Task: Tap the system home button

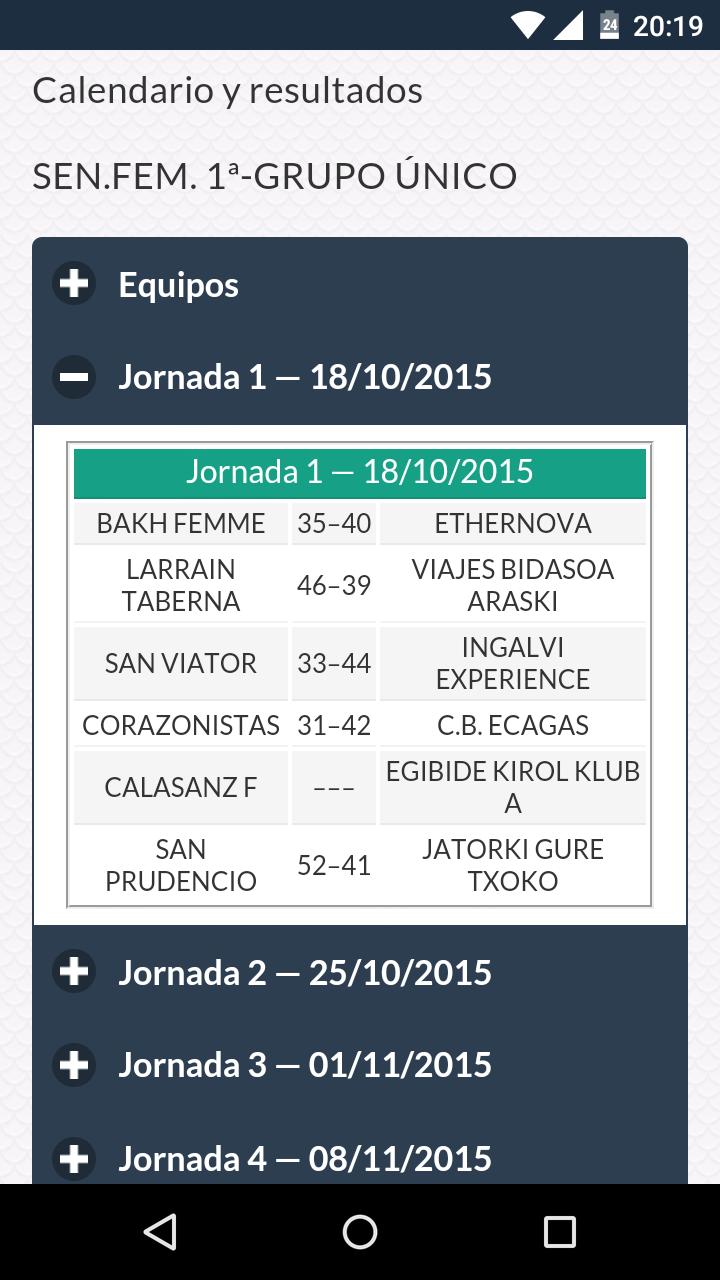Action: [360, 1232]
